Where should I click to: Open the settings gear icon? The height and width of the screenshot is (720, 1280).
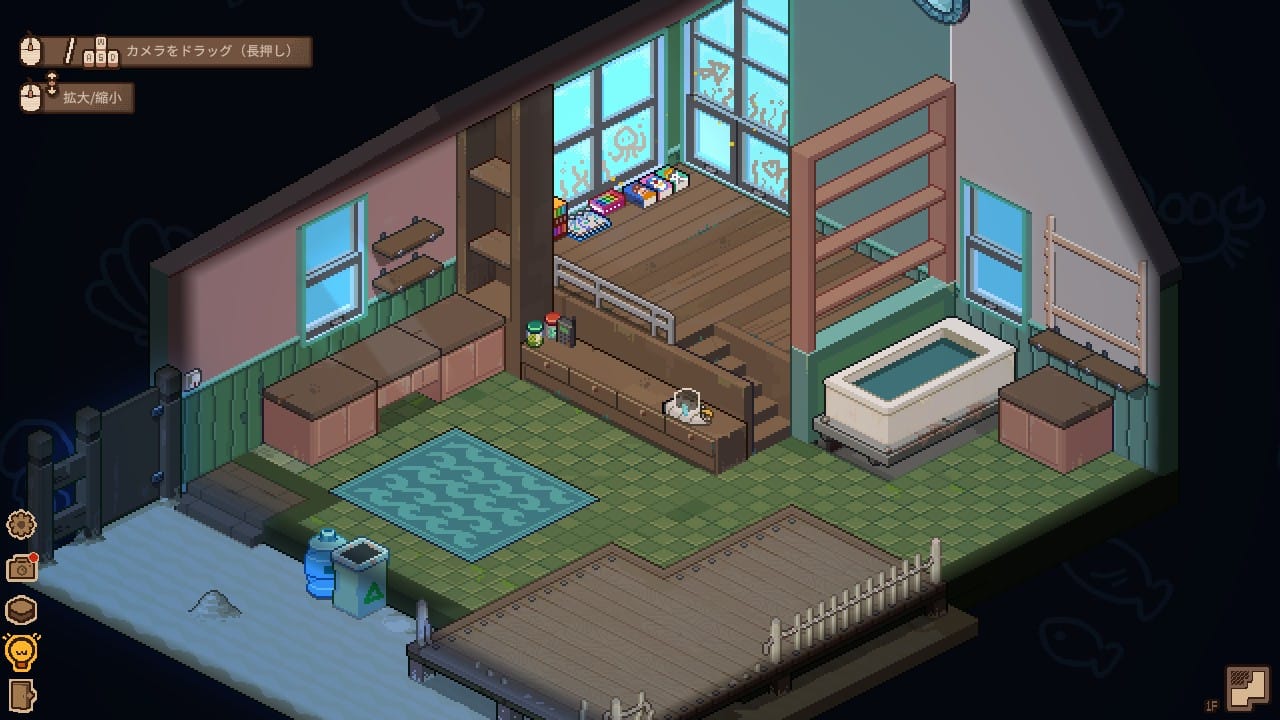click(21, 524)
